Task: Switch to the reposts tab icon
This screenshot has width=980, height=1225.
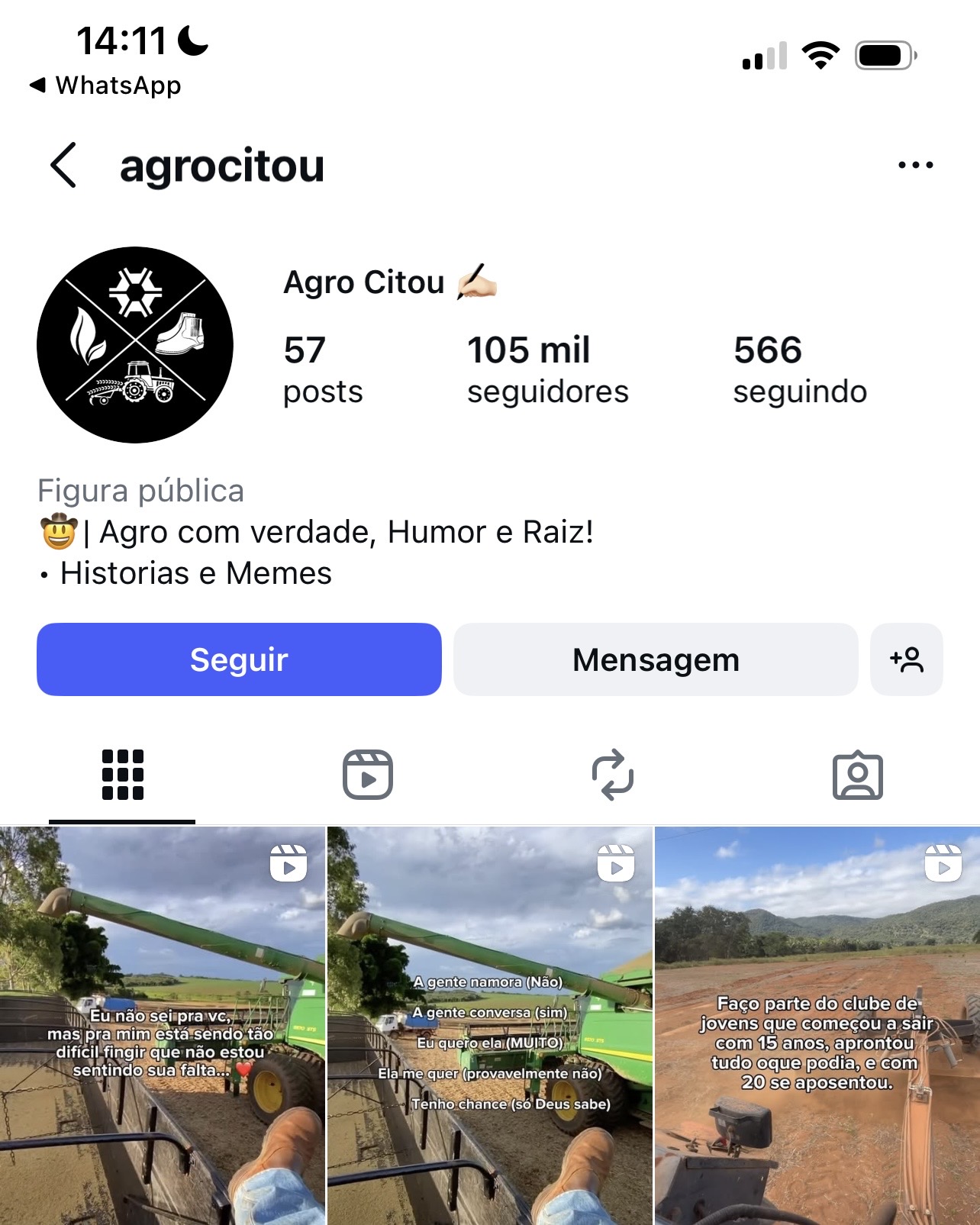Action: (x=612, y=776)
